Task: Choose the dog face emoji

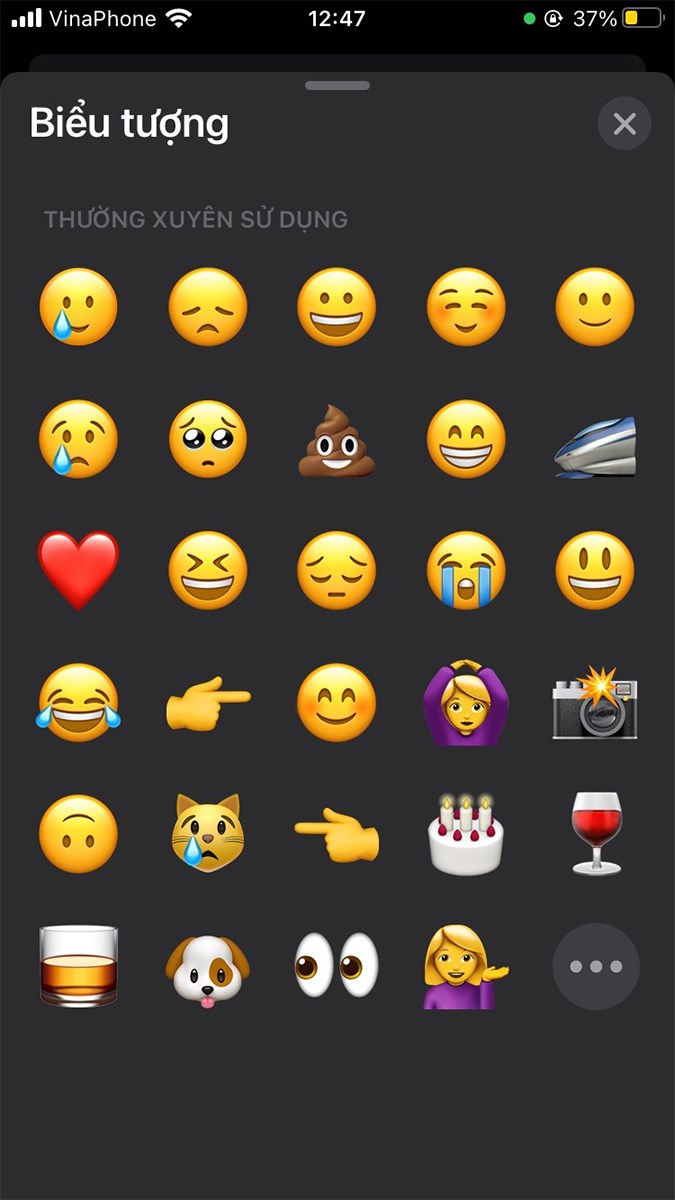Action: (207, 968)
